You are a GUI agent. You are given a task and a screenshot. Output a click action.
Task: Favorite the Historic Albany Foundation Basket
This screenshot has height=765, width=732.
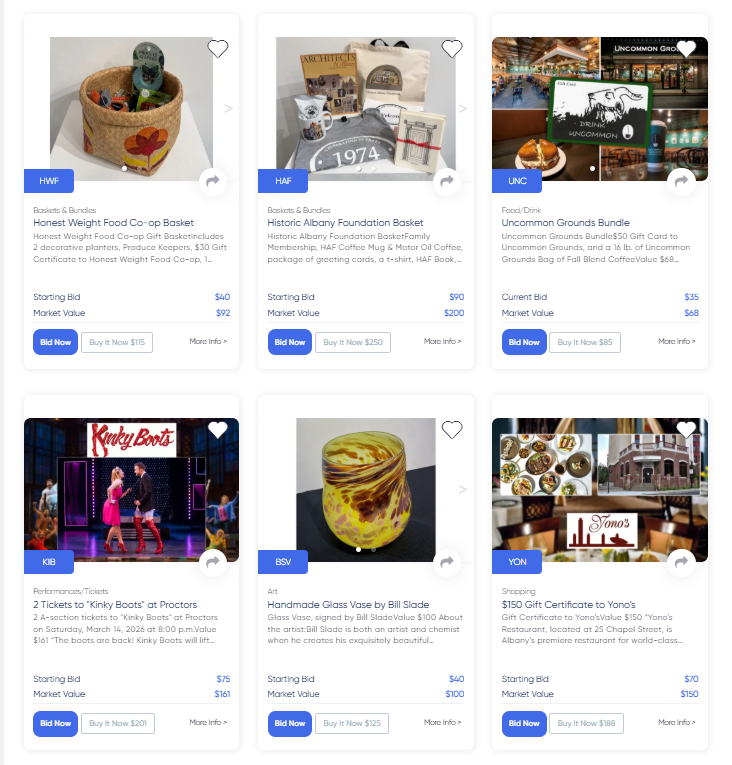coord(452,48)
